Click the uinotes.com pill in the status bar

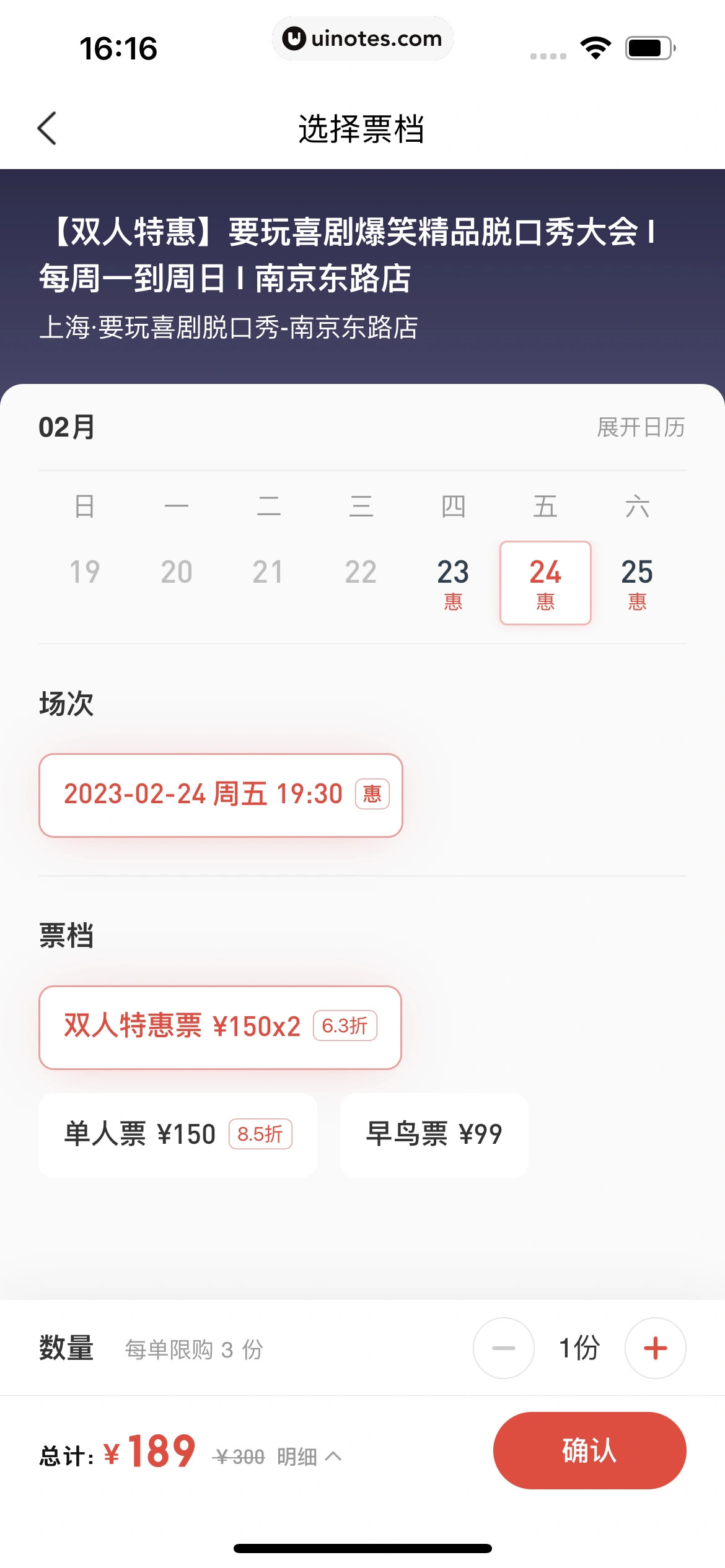tap(362, 38)
